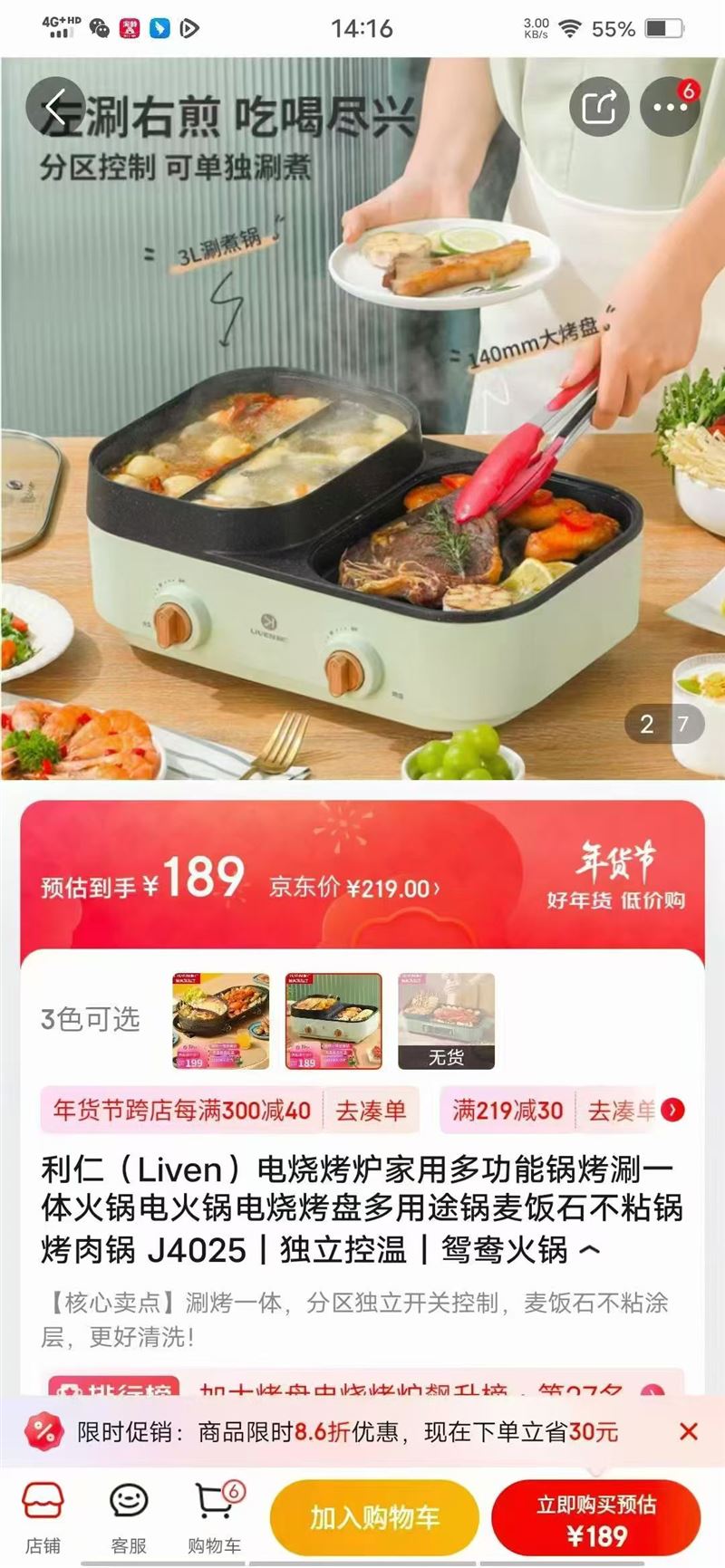Select the out-of-stock 无货 color option
725x1568 pixels.
pos(446,1021)
